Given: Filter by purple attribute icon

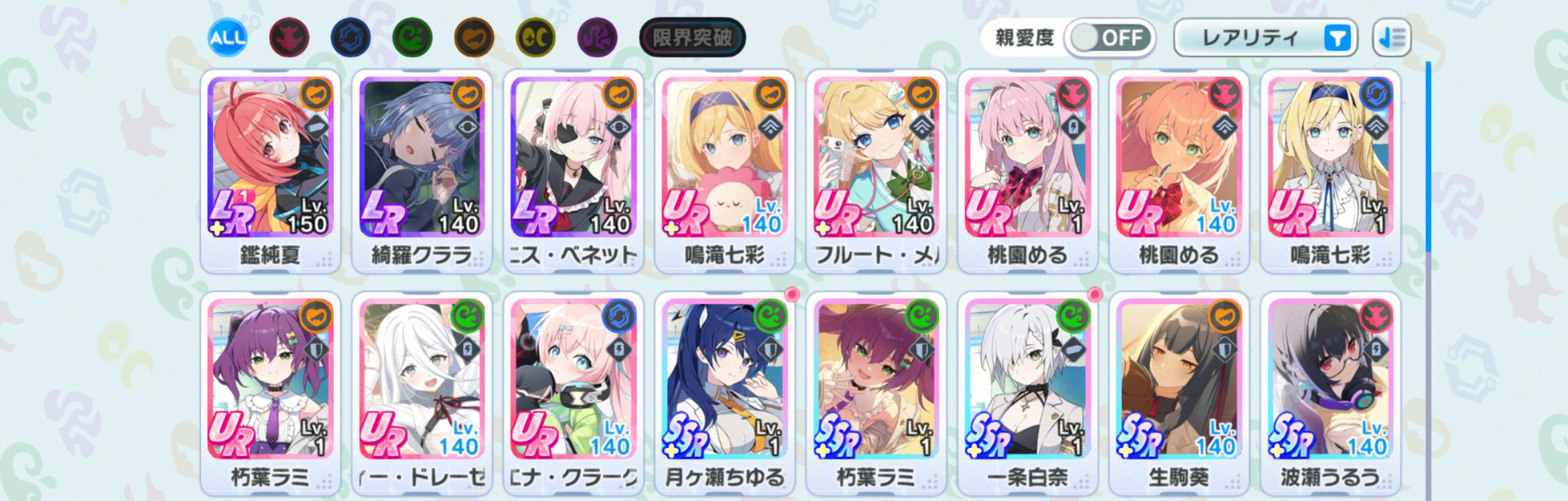Looking at the screenshot, I should pyautogui.click(x=597, y=38).
